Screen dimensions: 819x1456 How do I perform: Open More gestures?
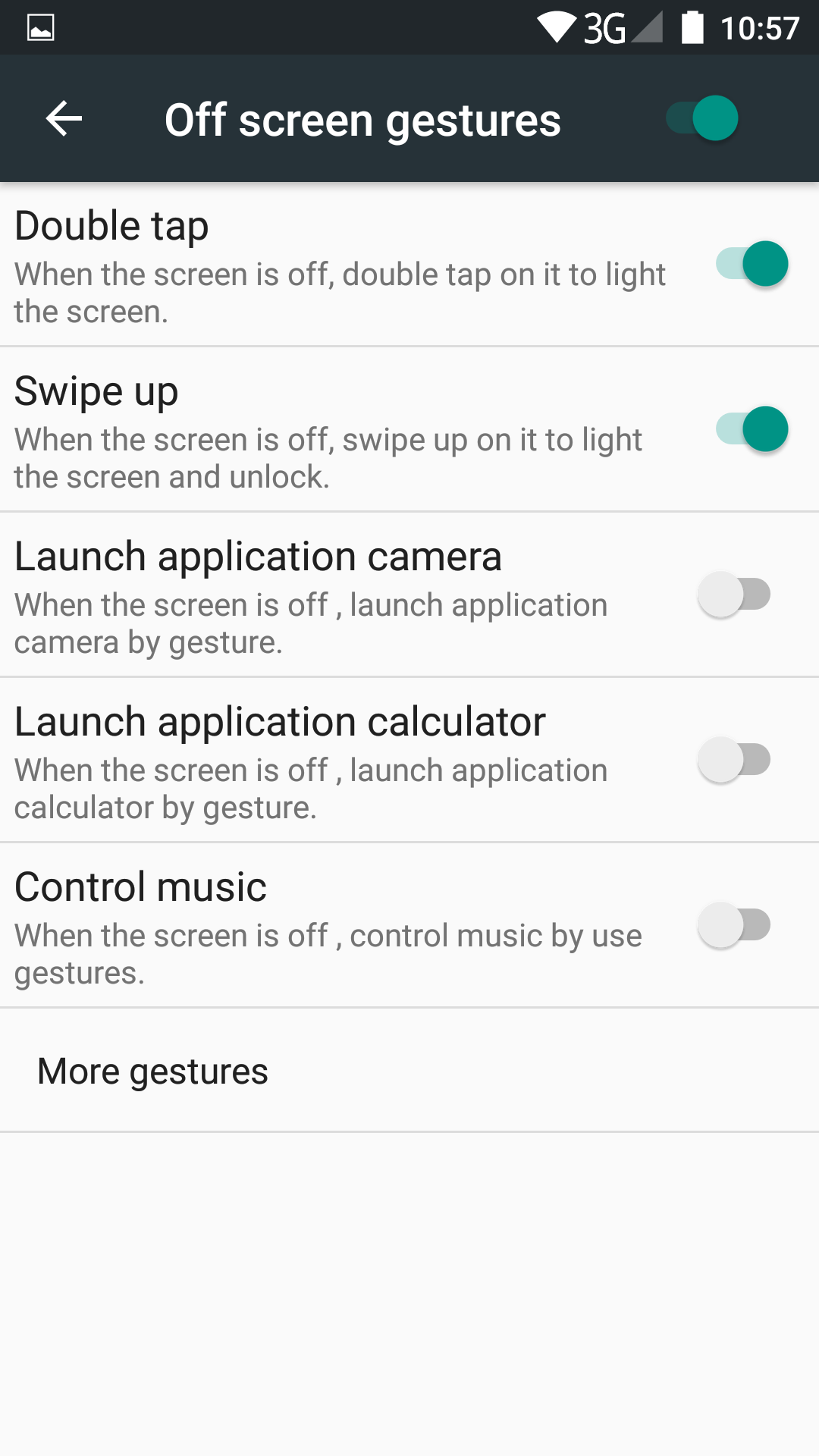409,1071
